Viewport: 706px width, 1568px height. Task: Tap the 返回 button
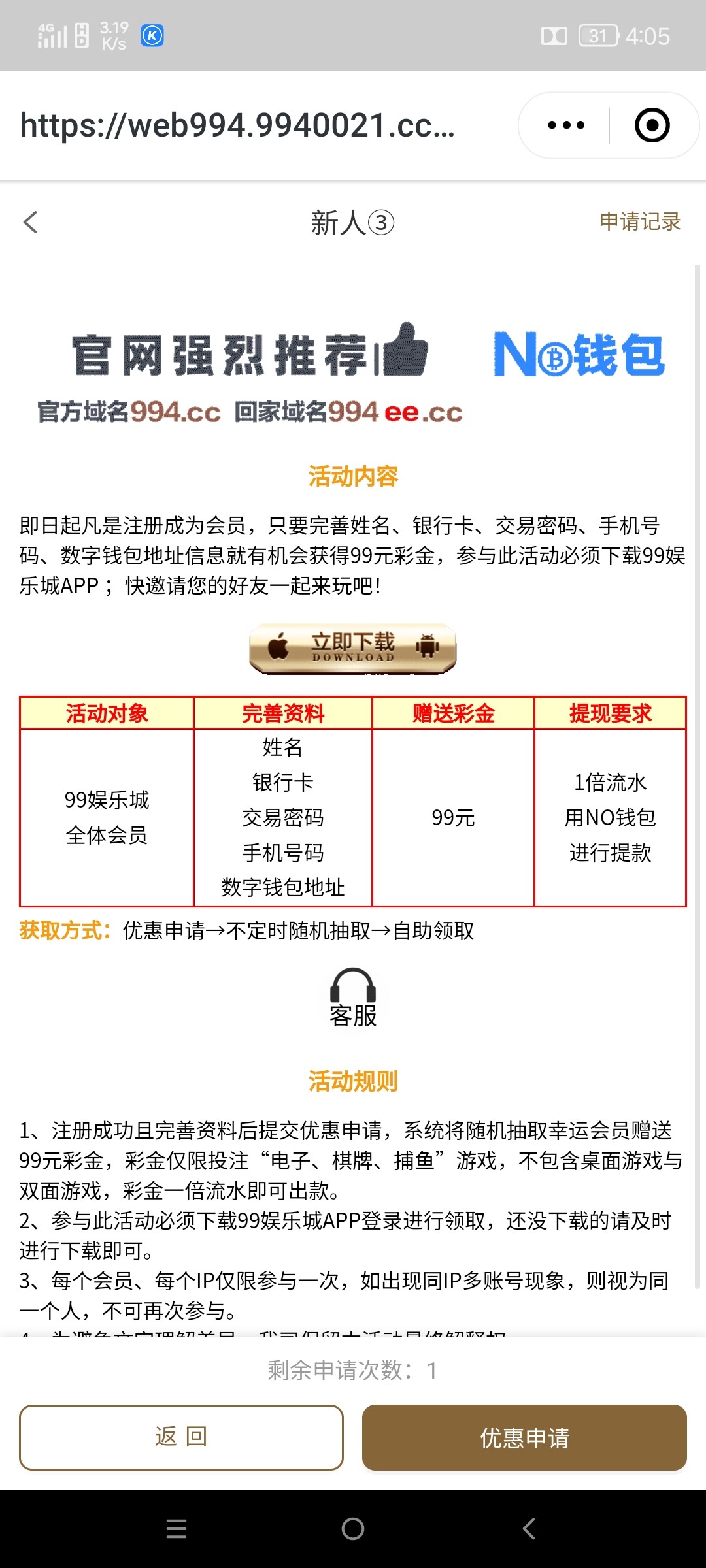point(181,1437)
